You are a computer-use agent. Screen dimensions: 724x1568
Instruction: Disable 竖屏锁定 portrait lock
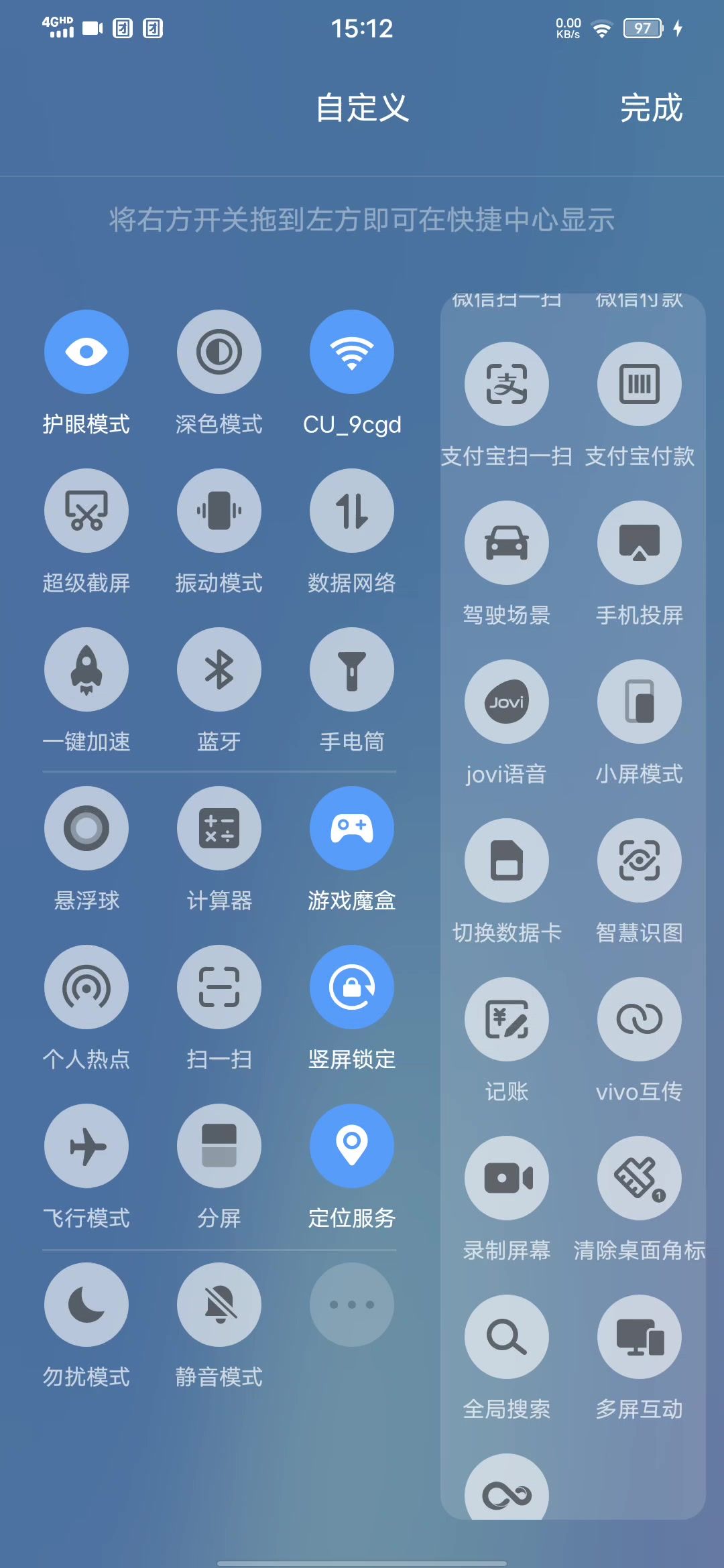click(x=351, y=987)
